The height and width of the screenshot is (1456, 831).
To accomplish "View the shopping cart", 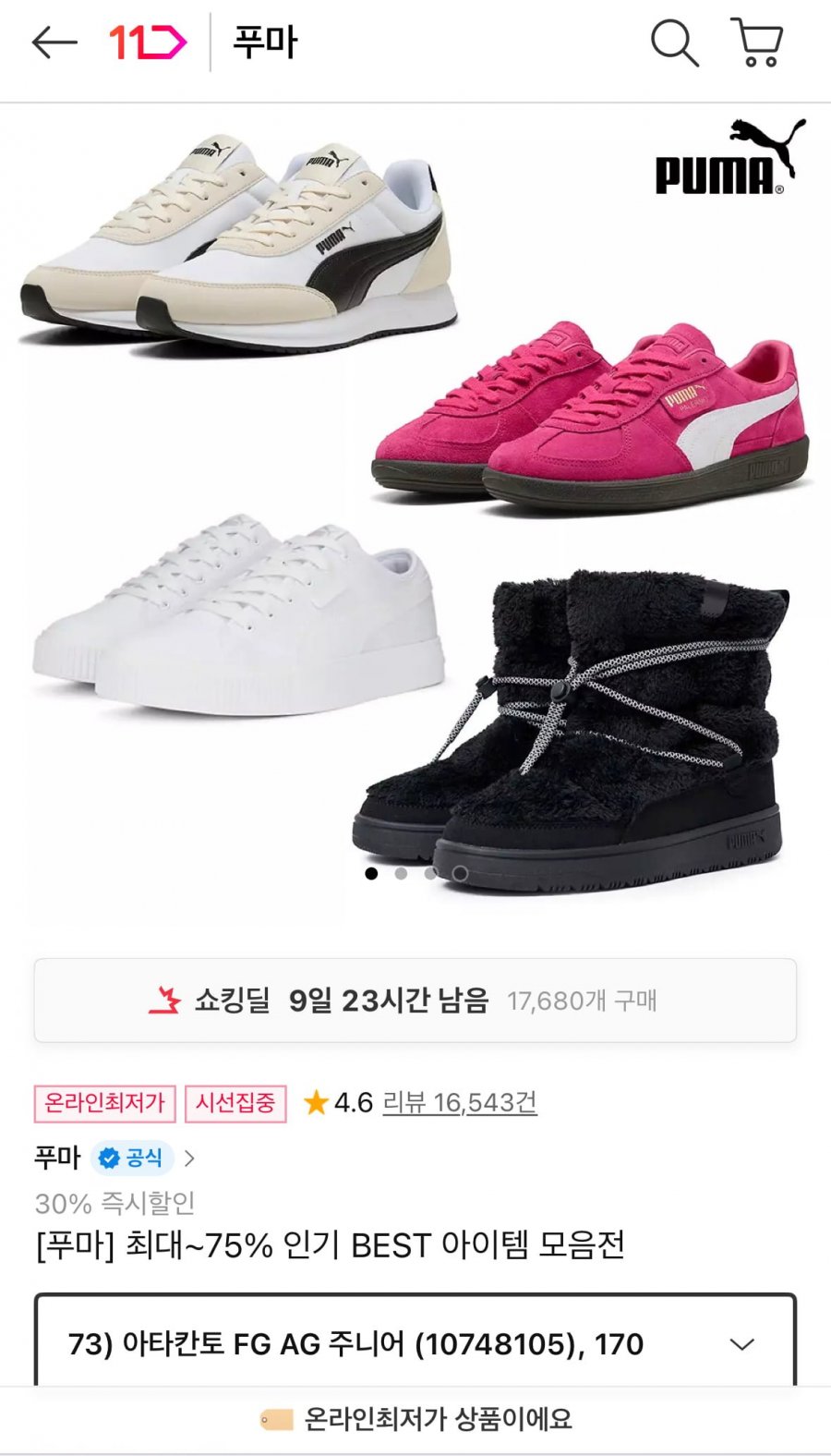I will (x=758, y=42).
